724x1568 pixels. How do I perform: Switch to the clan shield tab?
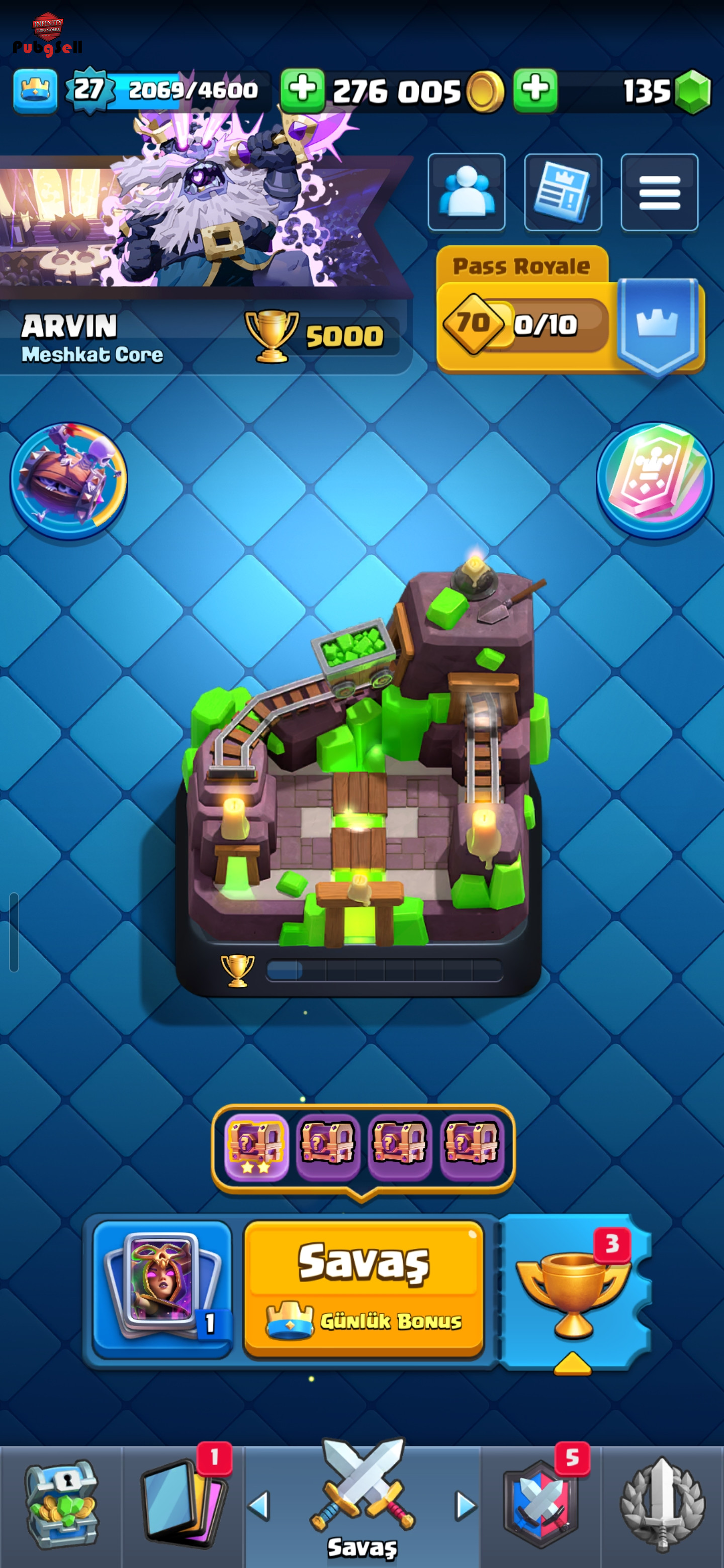click(x=540, y=1505)
